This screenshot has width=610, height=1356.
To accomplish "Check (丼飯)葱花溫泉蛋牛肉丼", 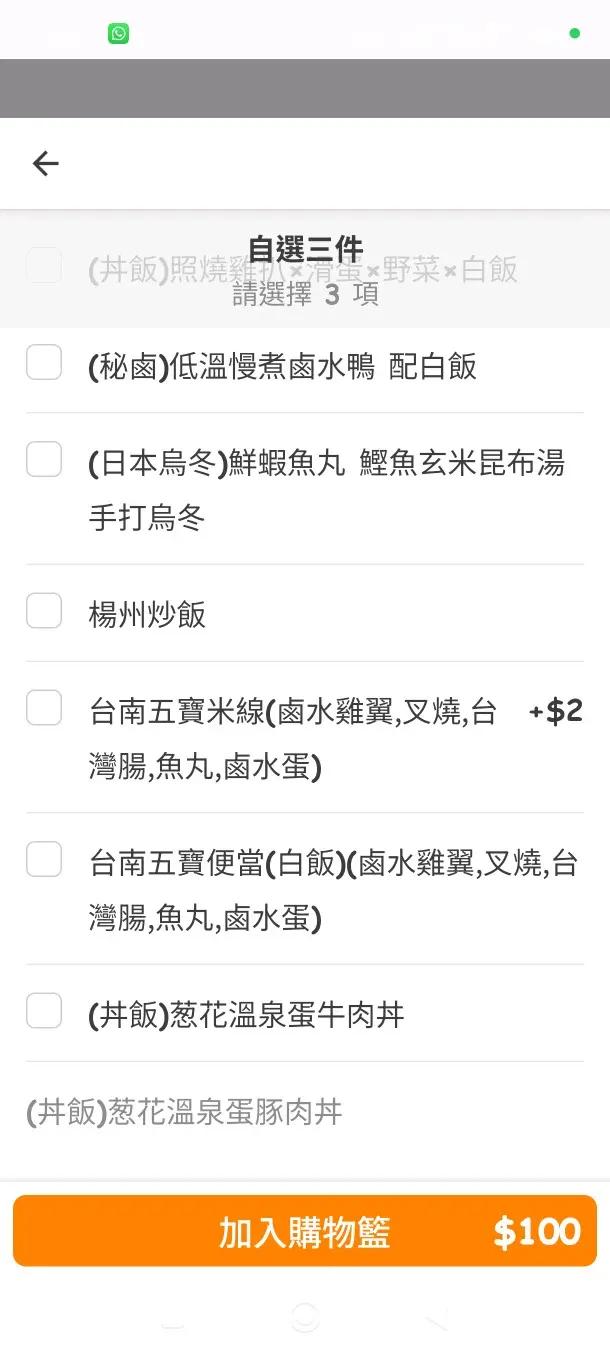I will click(x=44, y=1011).
